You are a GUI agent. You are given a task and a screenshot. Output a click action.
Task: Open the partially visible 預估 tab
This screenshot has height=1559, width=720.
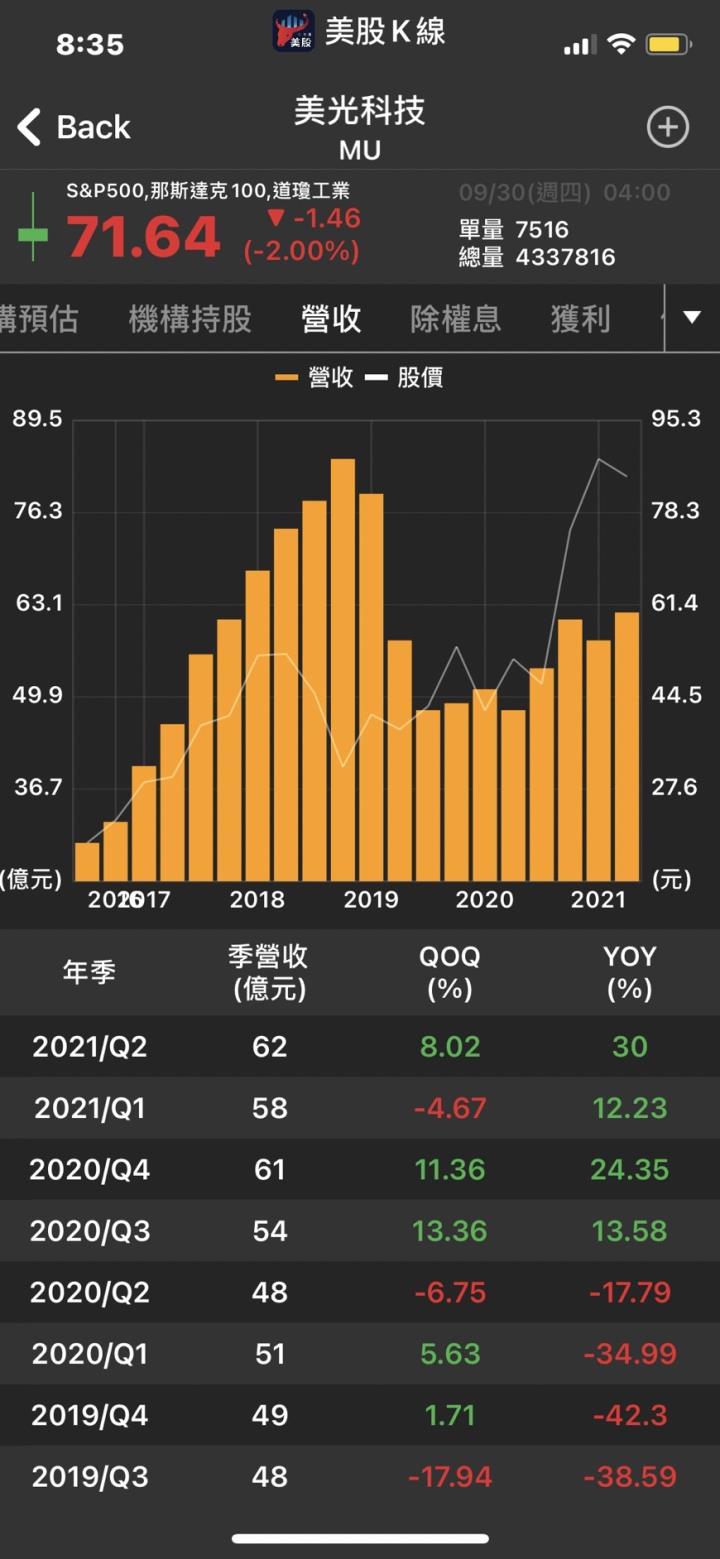(x=40, y=319)
